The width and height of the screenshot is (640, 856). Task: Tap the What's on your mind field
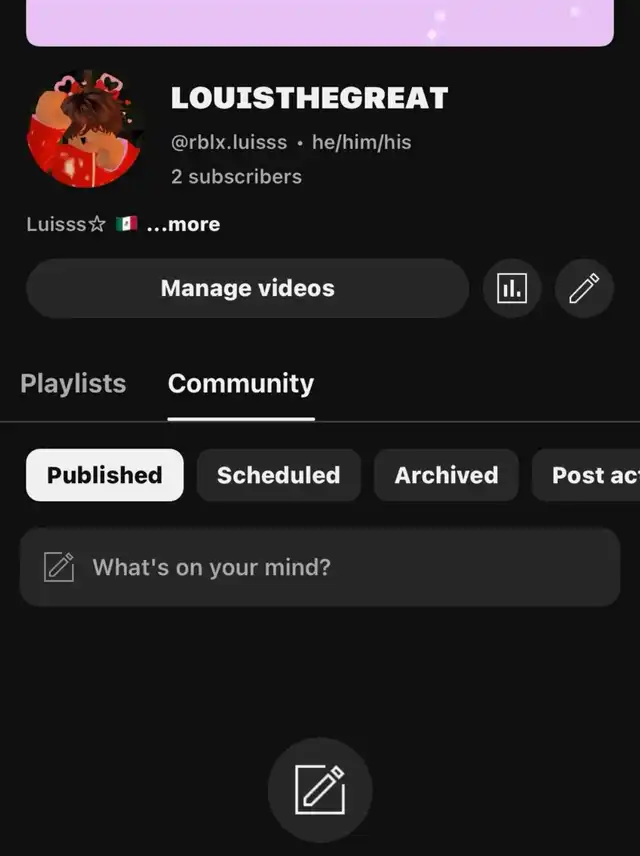(x=320, y=568)
